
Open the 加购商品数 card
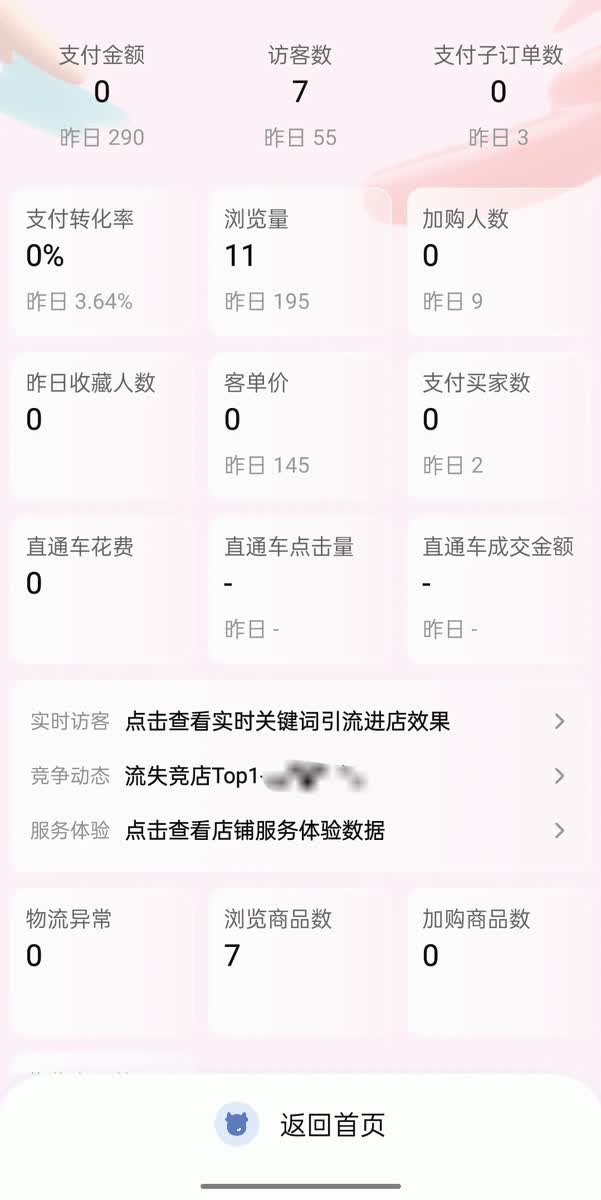tap(498, 960)
